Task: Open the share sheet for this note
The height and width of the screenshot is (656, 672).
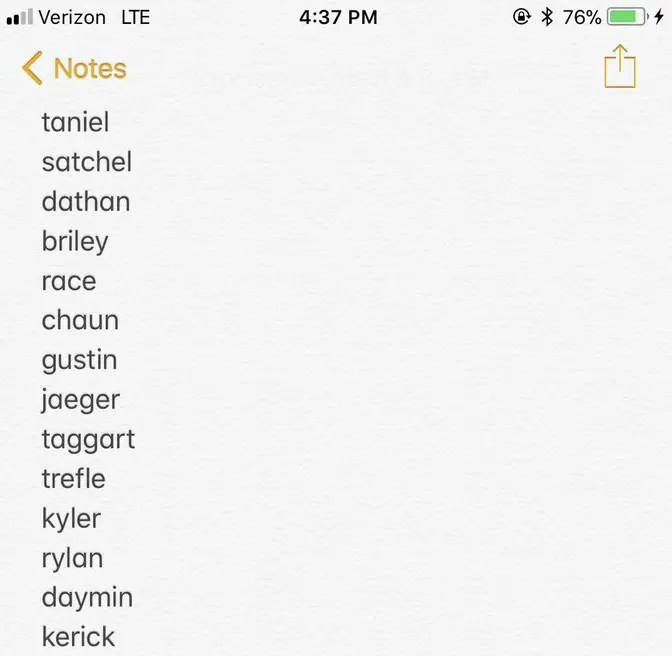Action: (619, 67)
